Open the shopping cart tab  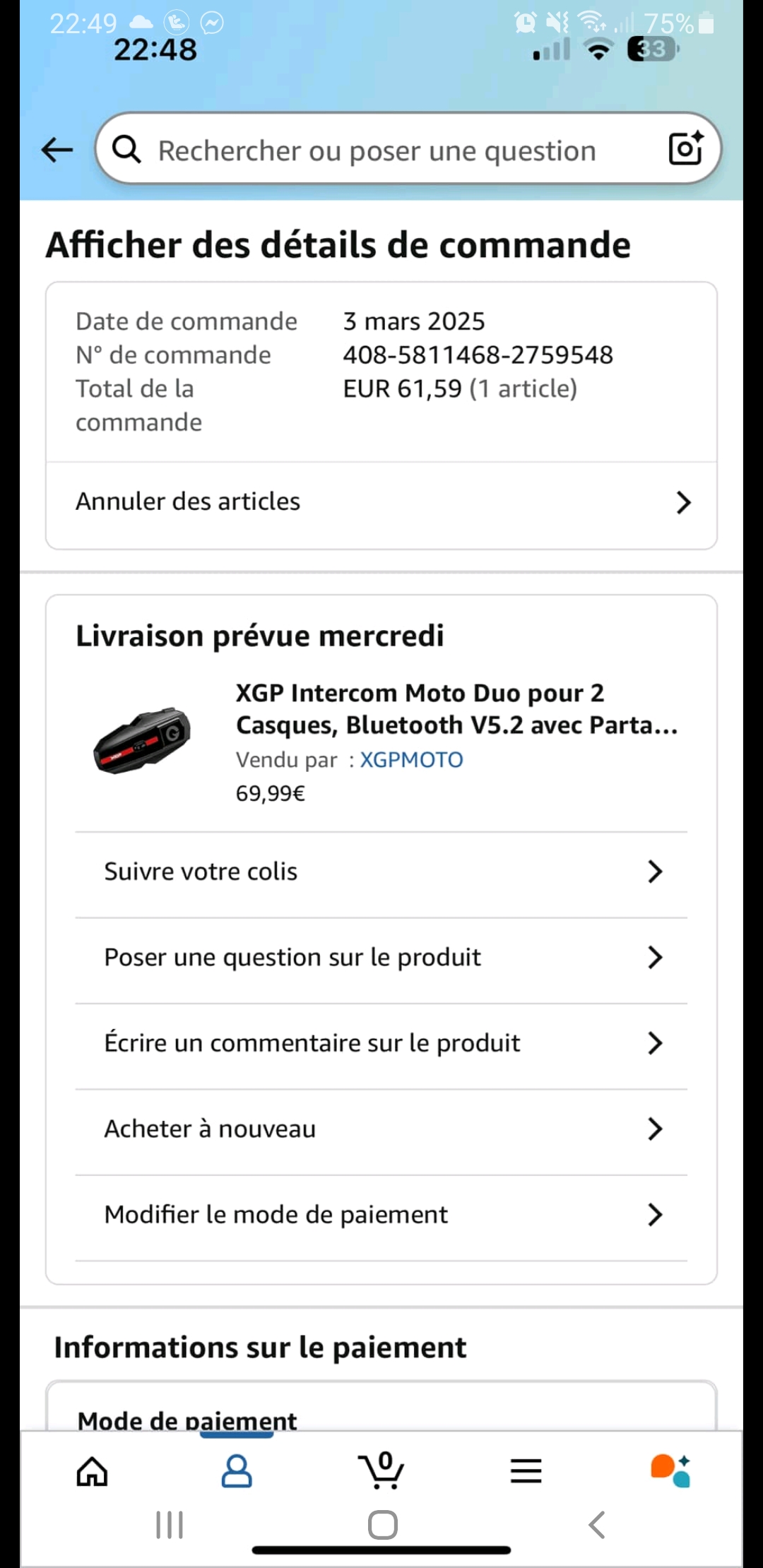[x=381, y=1471]
